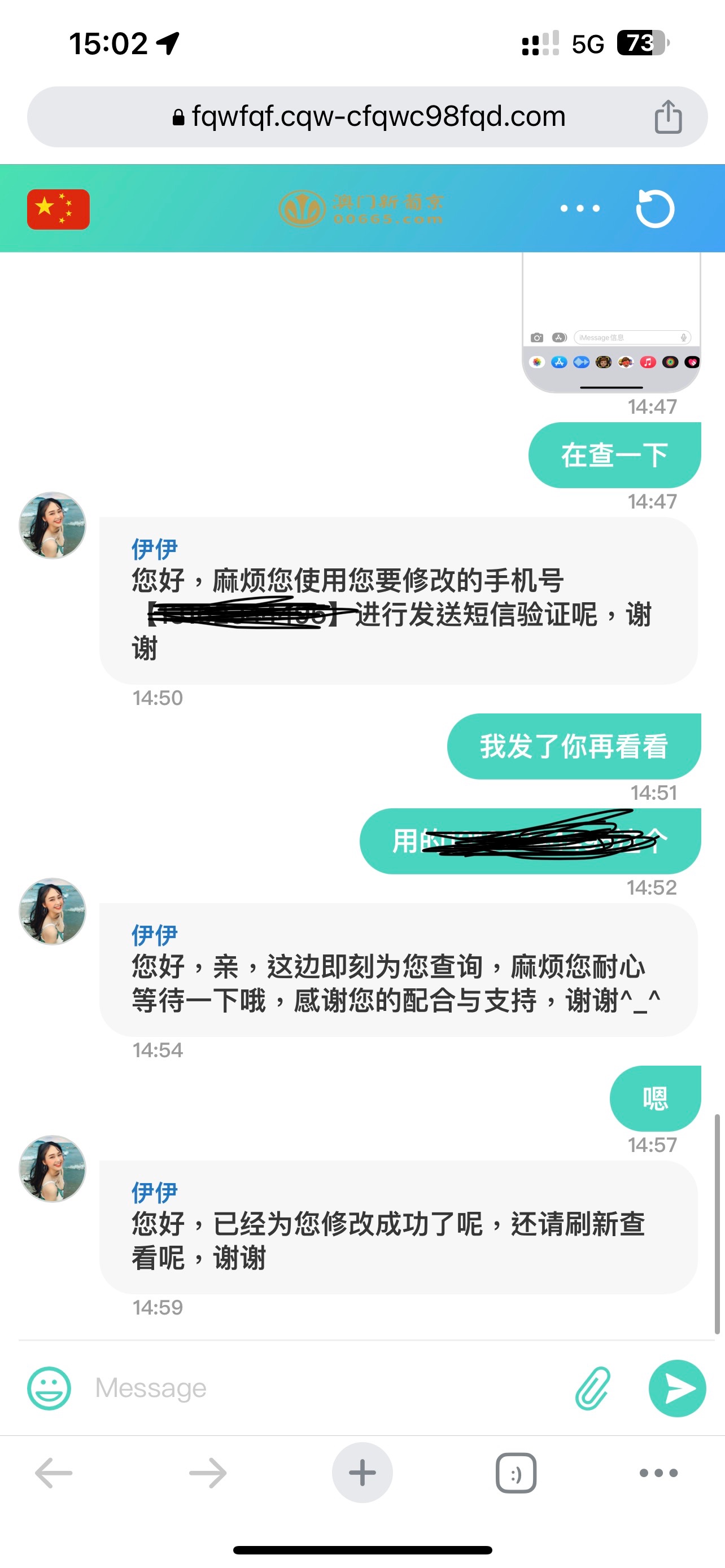Open the three-dot chat options menu

[x=579, y=209]
